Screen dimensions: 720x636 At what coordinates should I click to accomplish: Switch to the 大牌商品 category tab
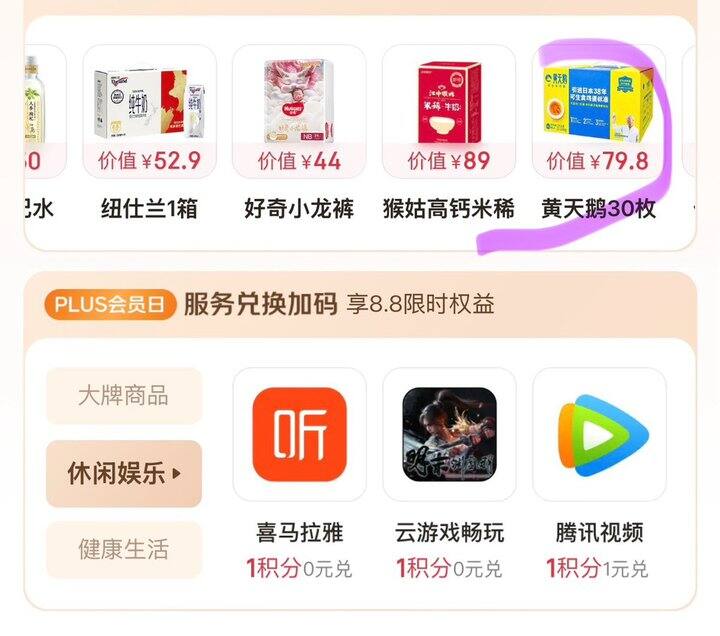[124, 395]
